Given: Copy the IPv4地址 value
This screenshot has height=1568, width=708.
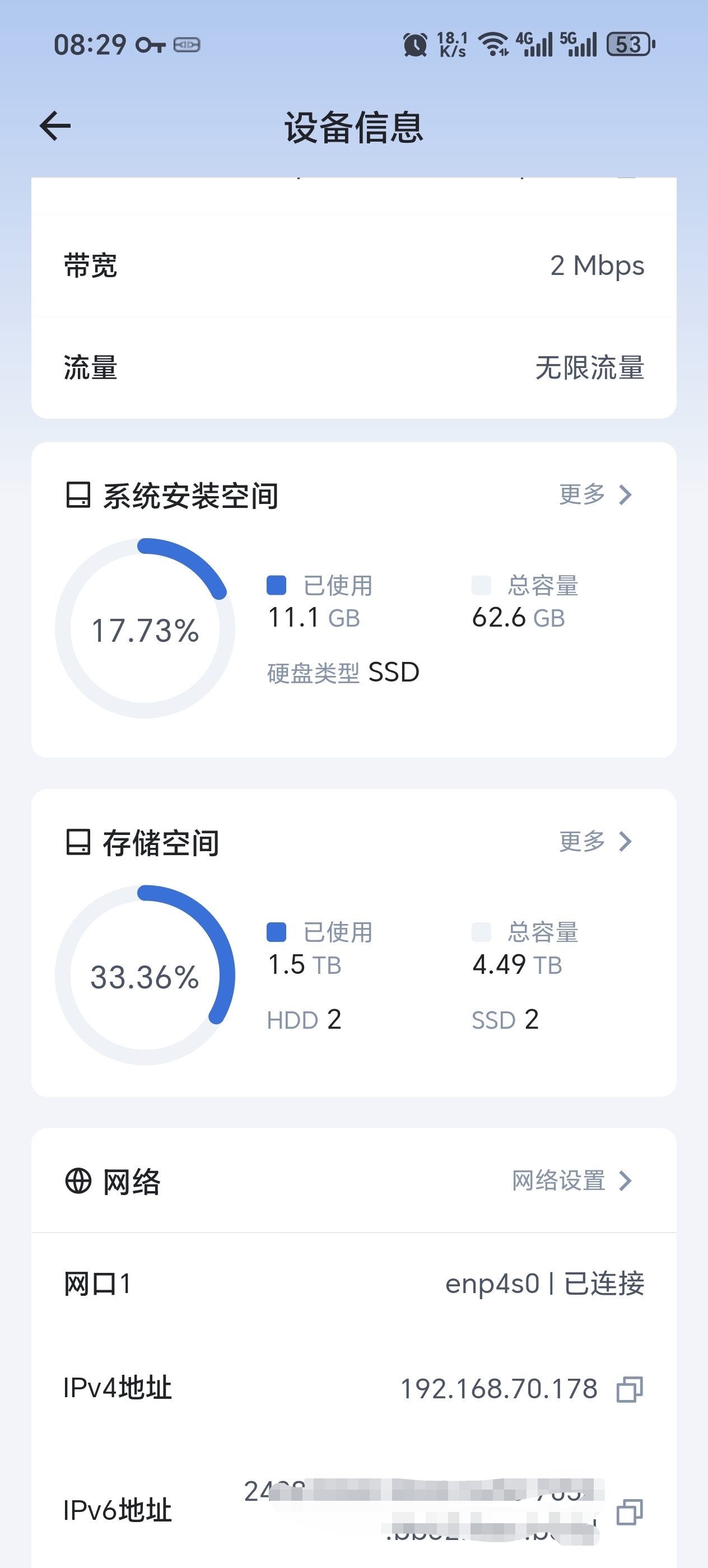Looking at the screenshot, I should coord(630,1390).
